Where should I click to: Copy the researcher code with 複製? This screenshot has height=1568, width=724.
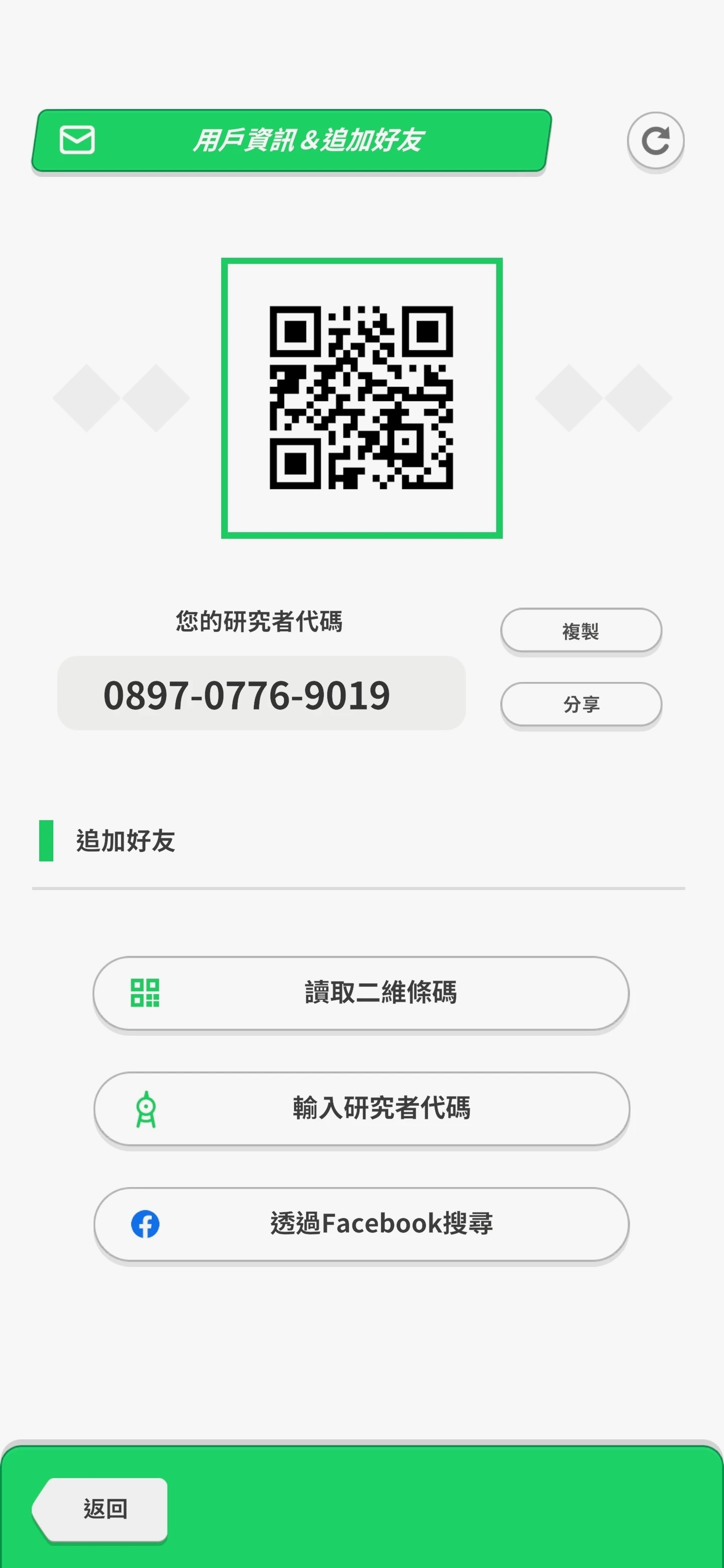[x=581, y=631]
